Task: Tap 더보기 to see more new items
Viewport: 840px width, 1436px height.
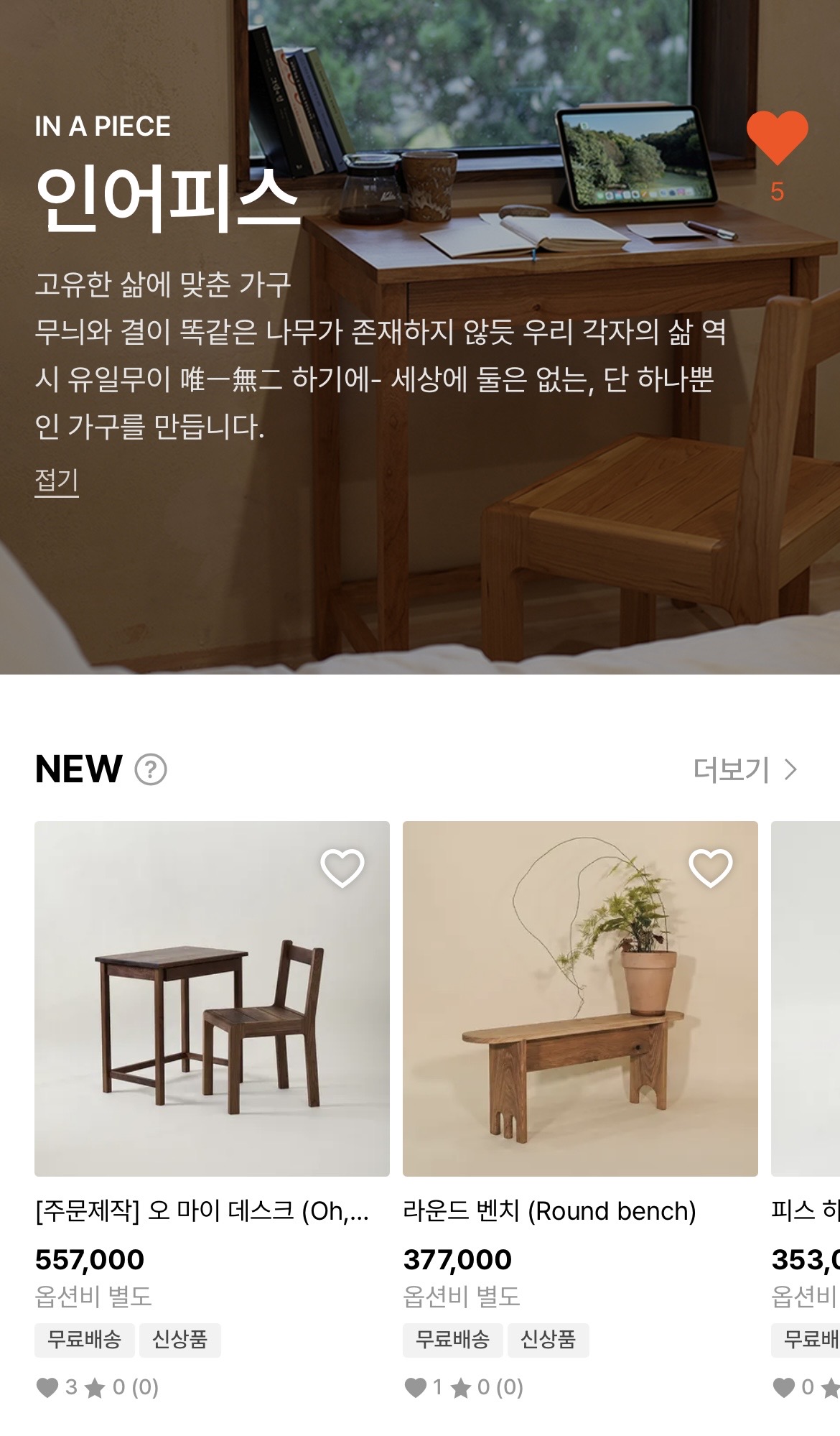Action: [745, 769]
